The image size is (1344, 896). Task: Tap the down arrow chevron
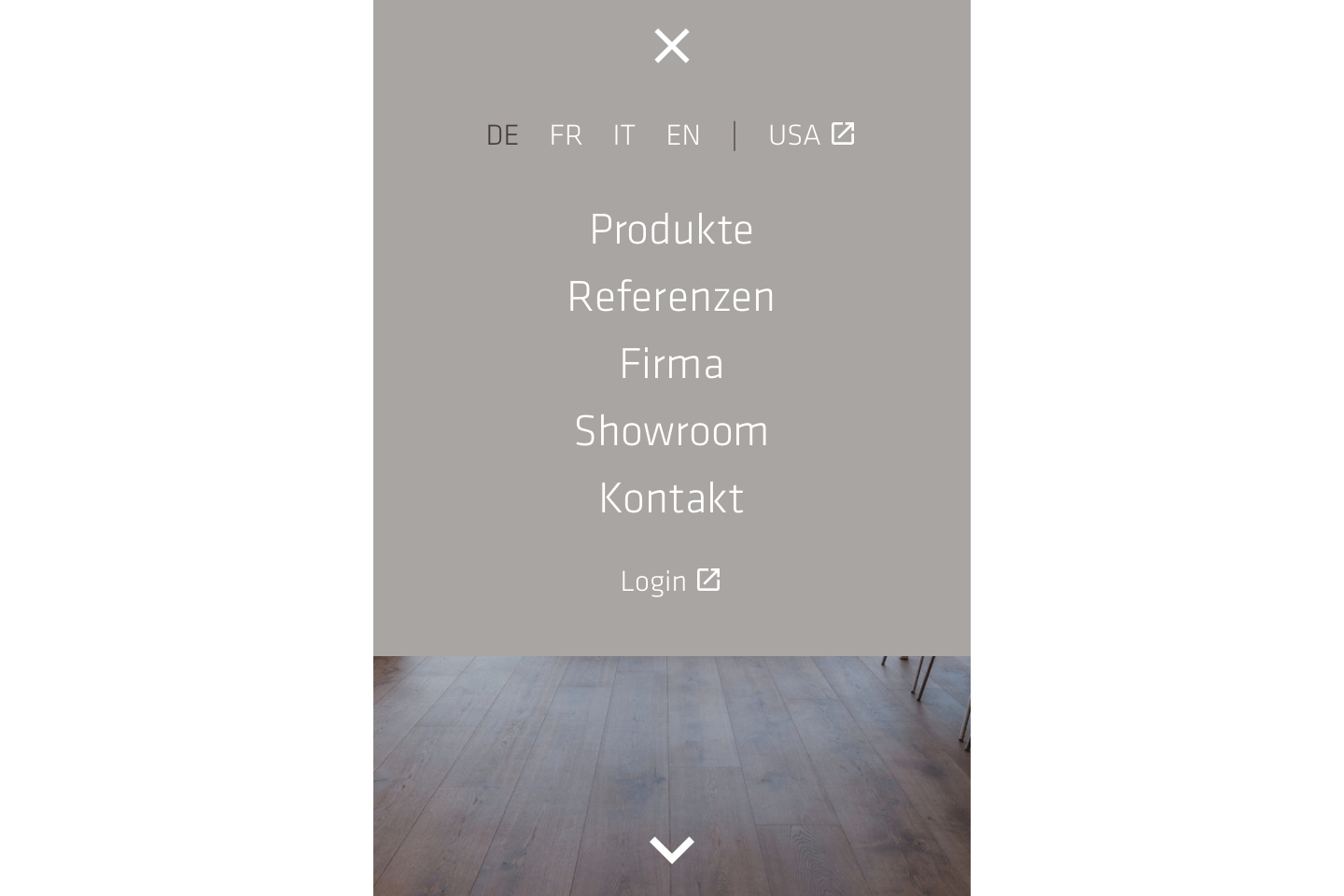[671, 849]
